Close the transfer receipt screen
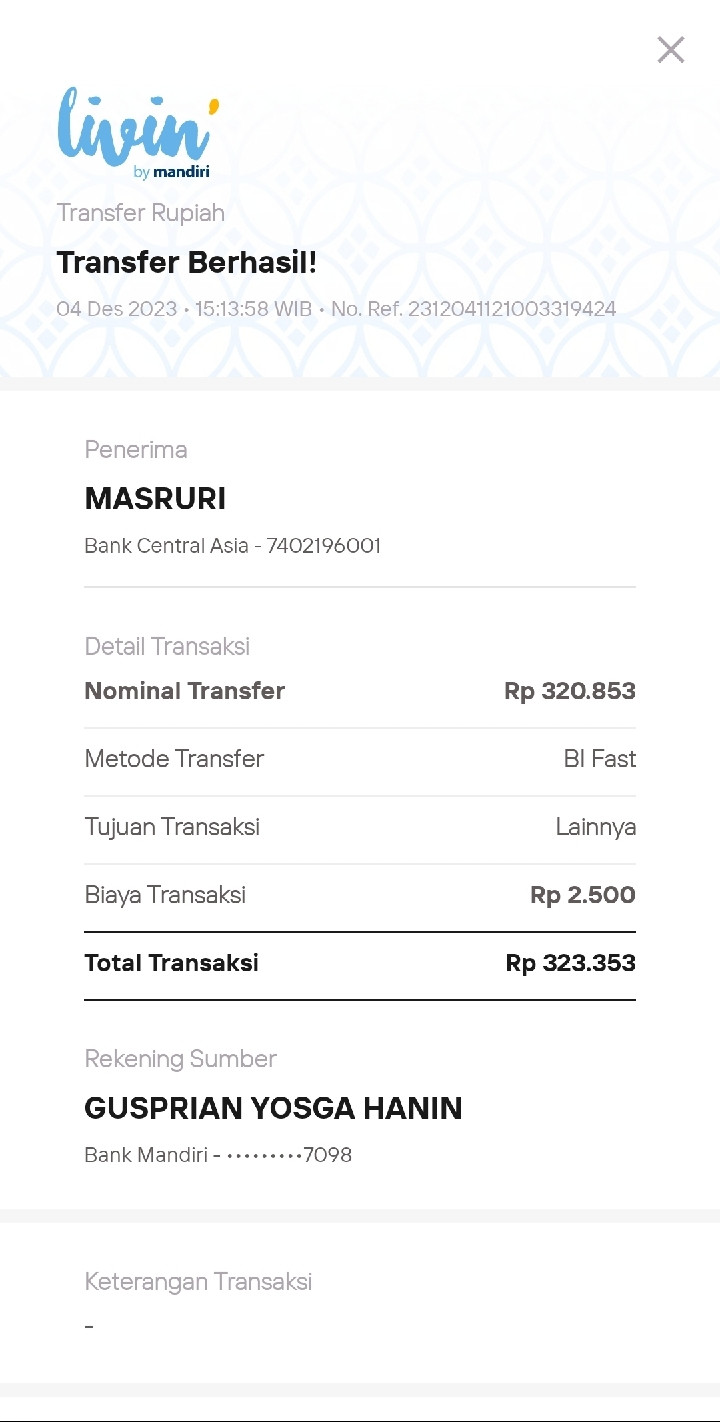 click(670, 50)
